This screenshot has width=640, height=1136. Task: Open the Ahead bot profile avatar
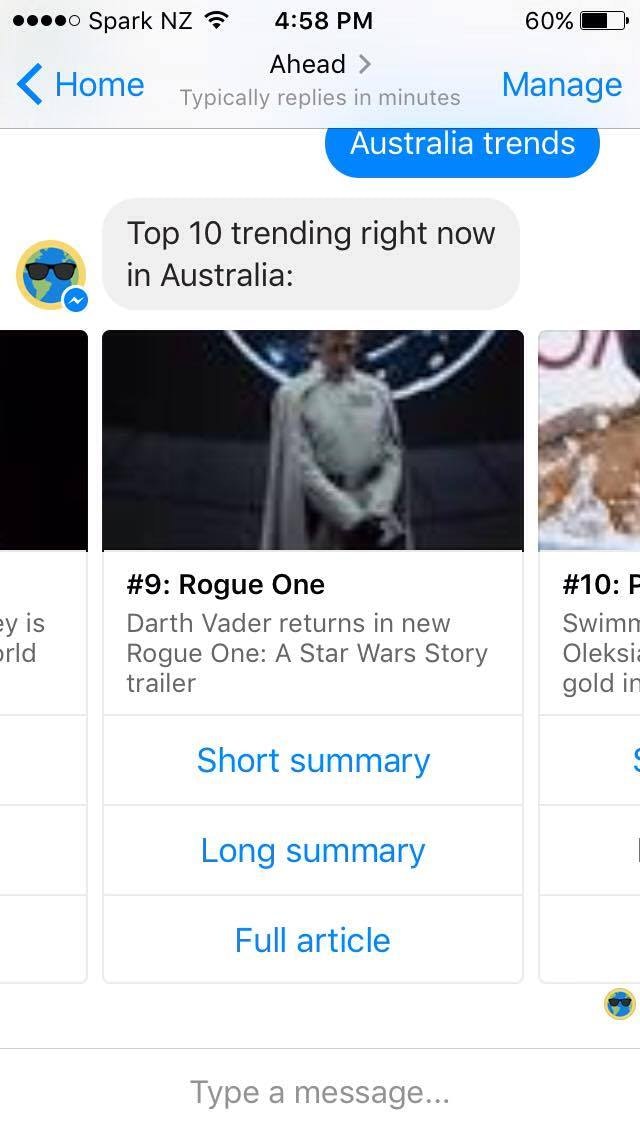pyautogui.click(x=50, y=274)
